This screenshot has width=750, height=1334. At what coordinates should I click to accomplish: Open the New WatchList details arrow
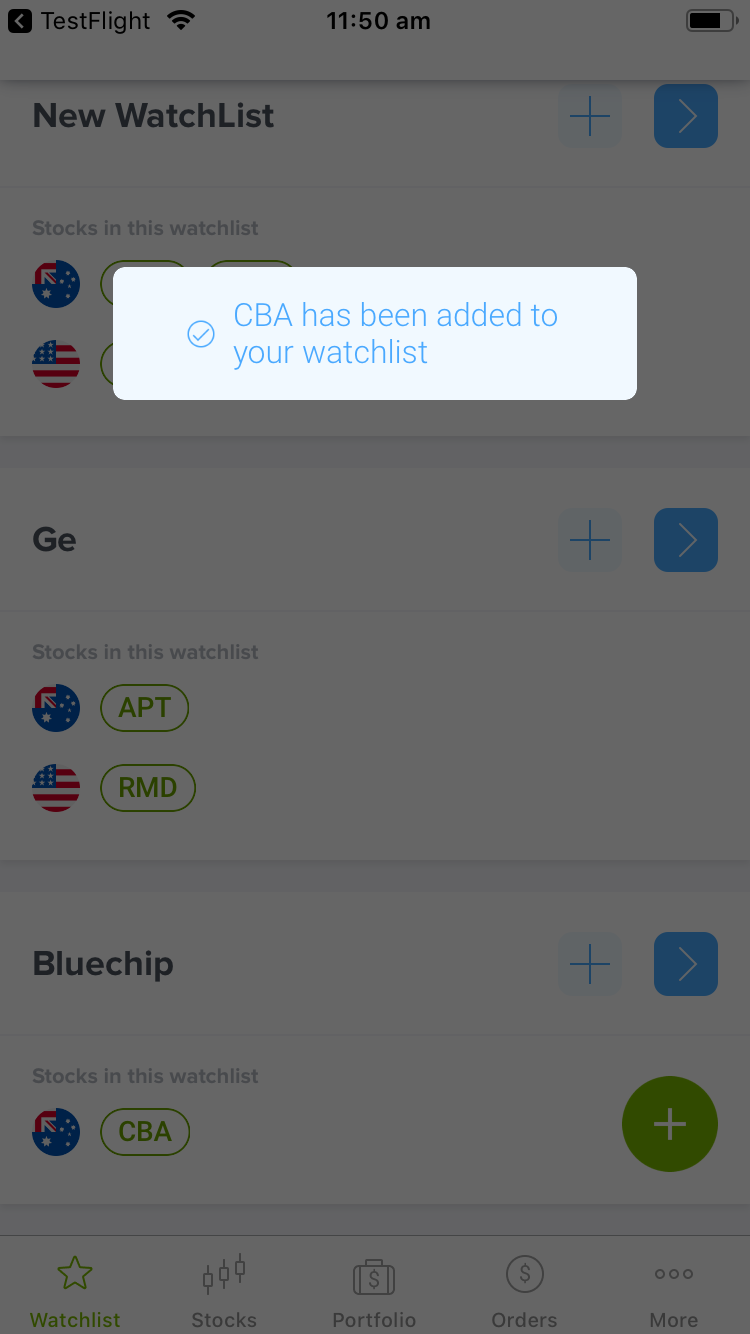pyautogui.click(x=686, y=116)
